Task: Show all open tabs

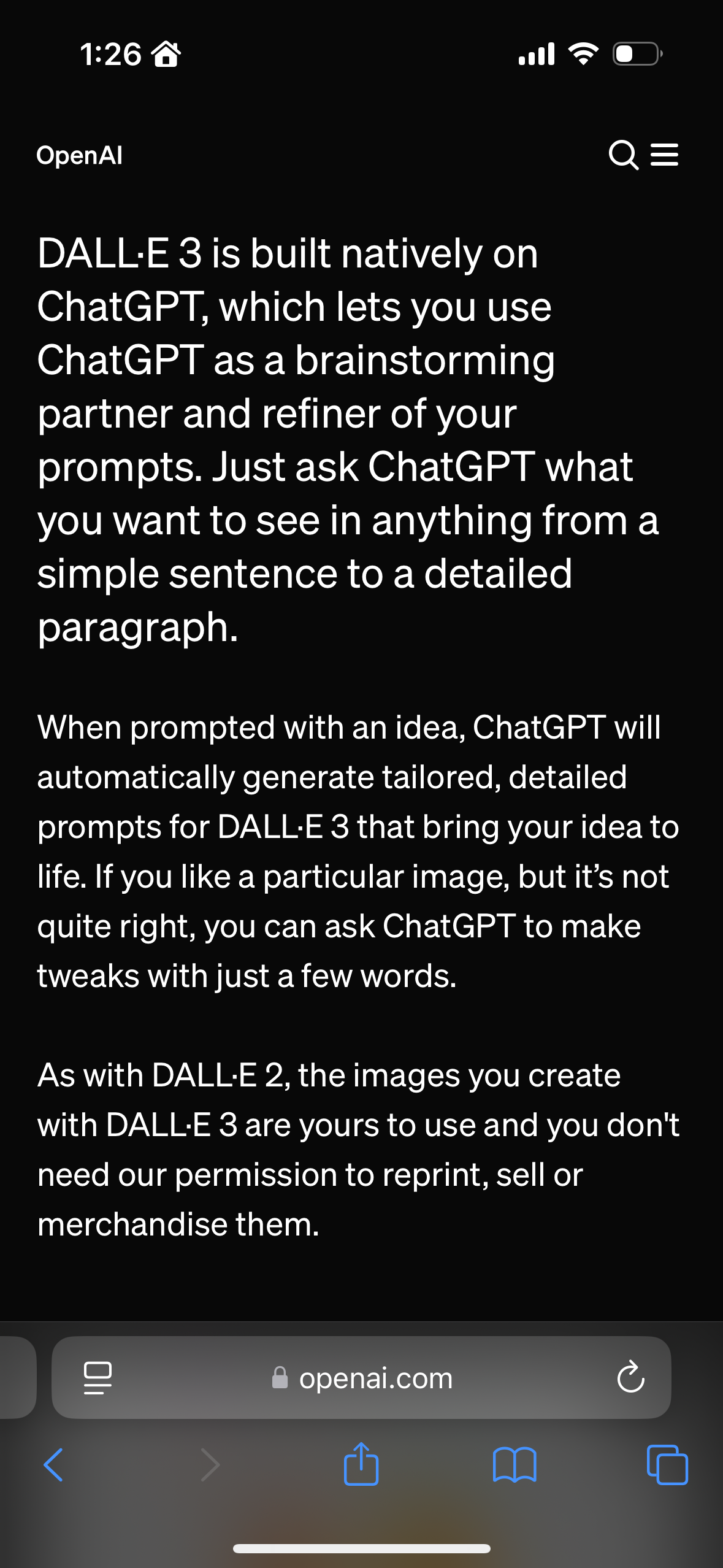Action: tap(667, 1465)
